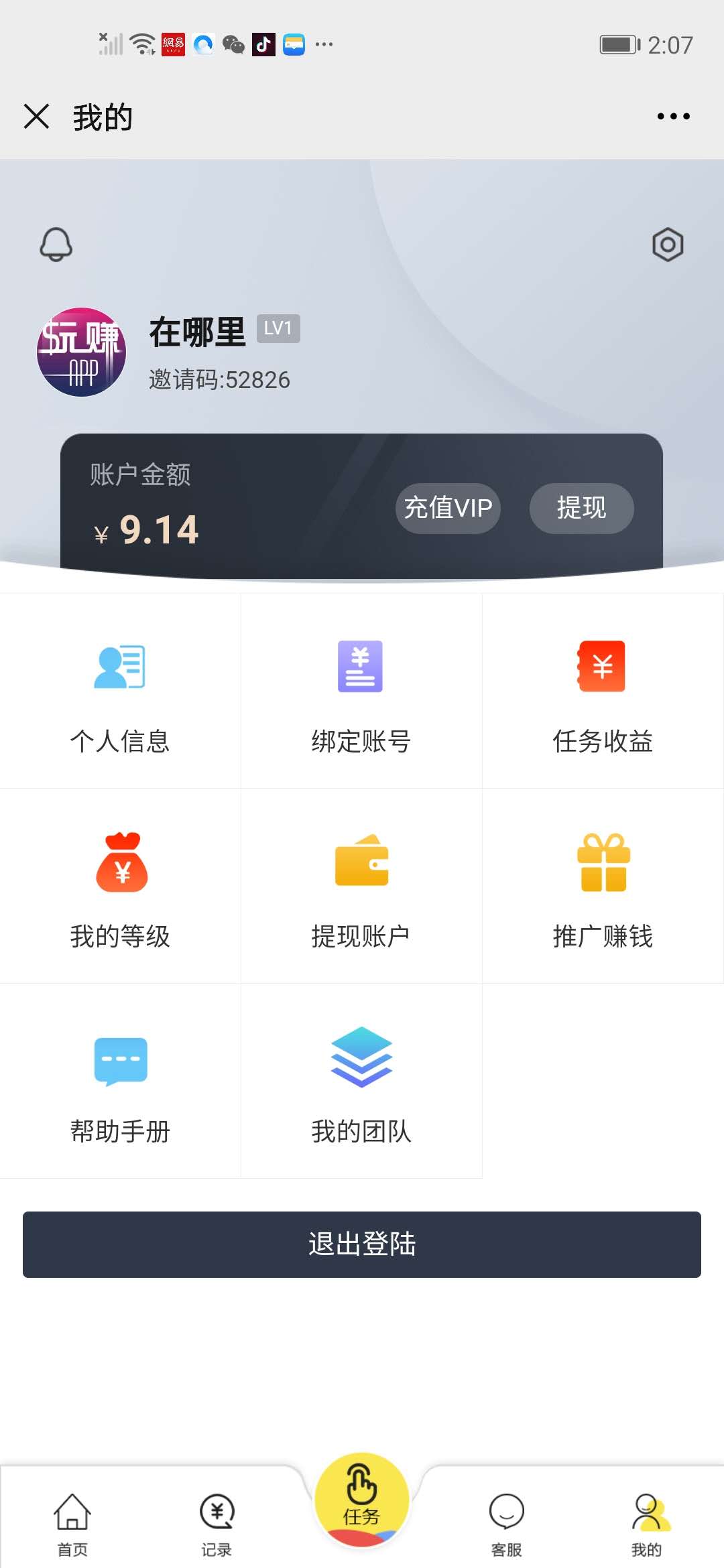View 任务收益
724x1568 pixels.
pos(603,691)
